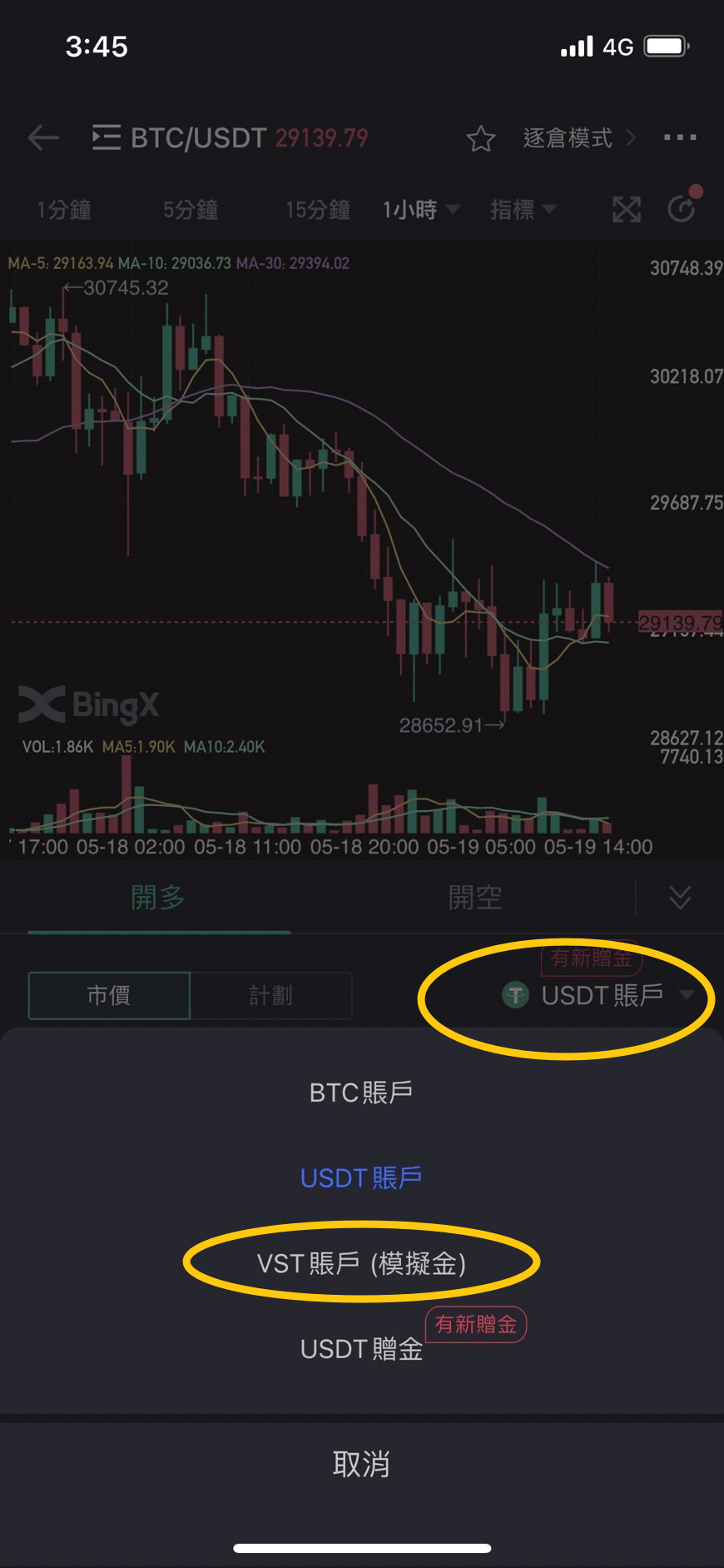
Task: Select the 開空 tab
Action: click(474, 898)
